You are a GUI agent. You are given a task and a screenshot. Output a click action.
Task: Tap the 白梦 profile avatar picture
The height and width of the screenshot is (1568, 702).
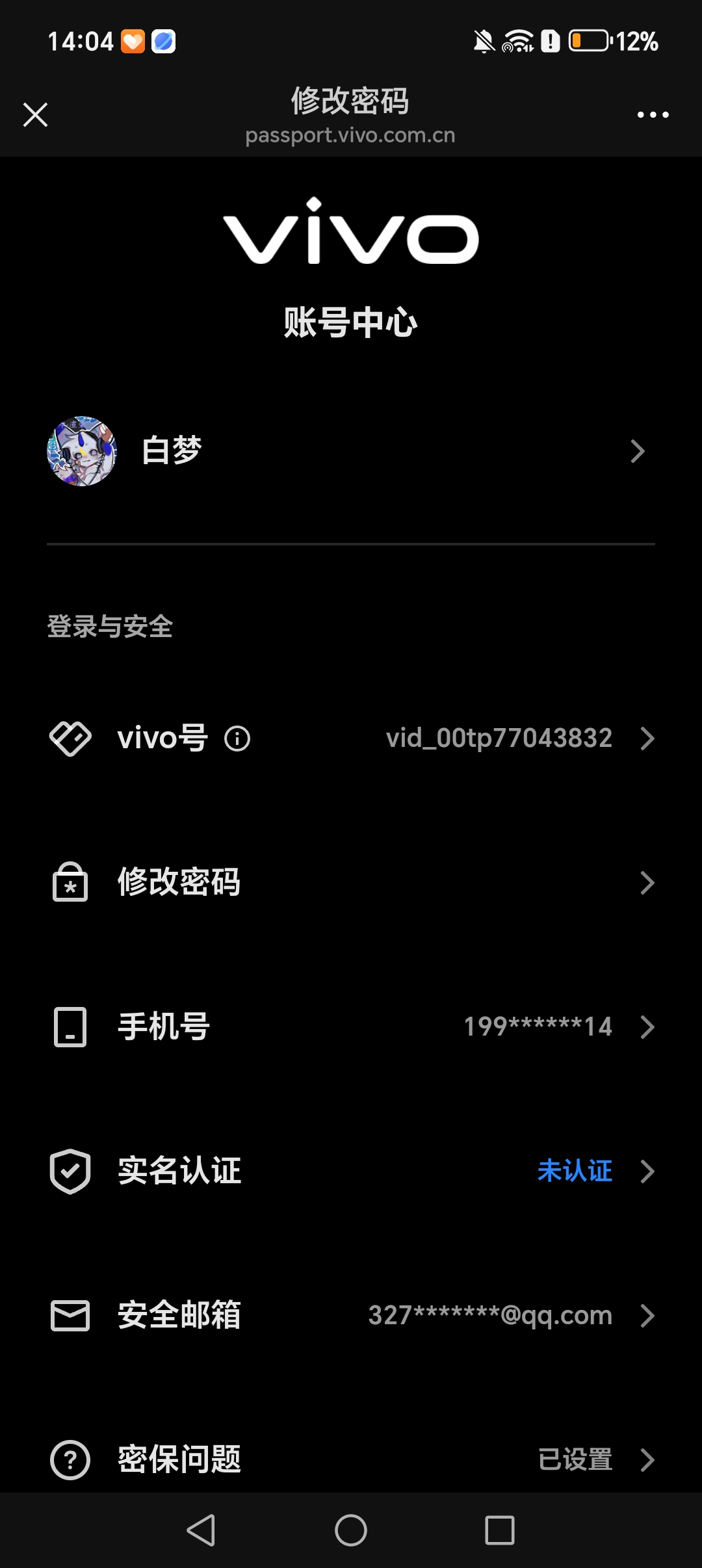click(x=82, y=451)
